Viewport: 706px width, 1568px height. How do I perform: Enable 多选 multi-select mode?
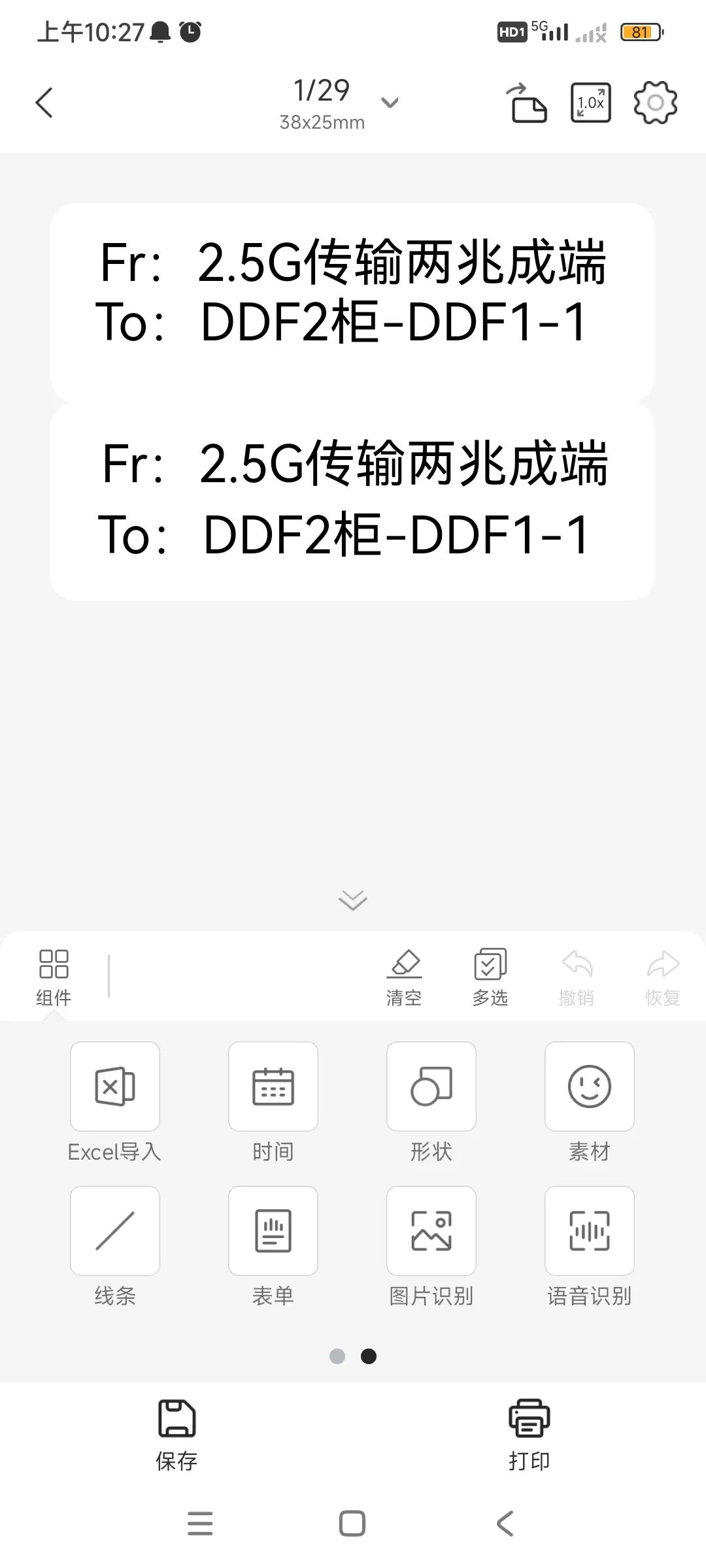[490, 977]
